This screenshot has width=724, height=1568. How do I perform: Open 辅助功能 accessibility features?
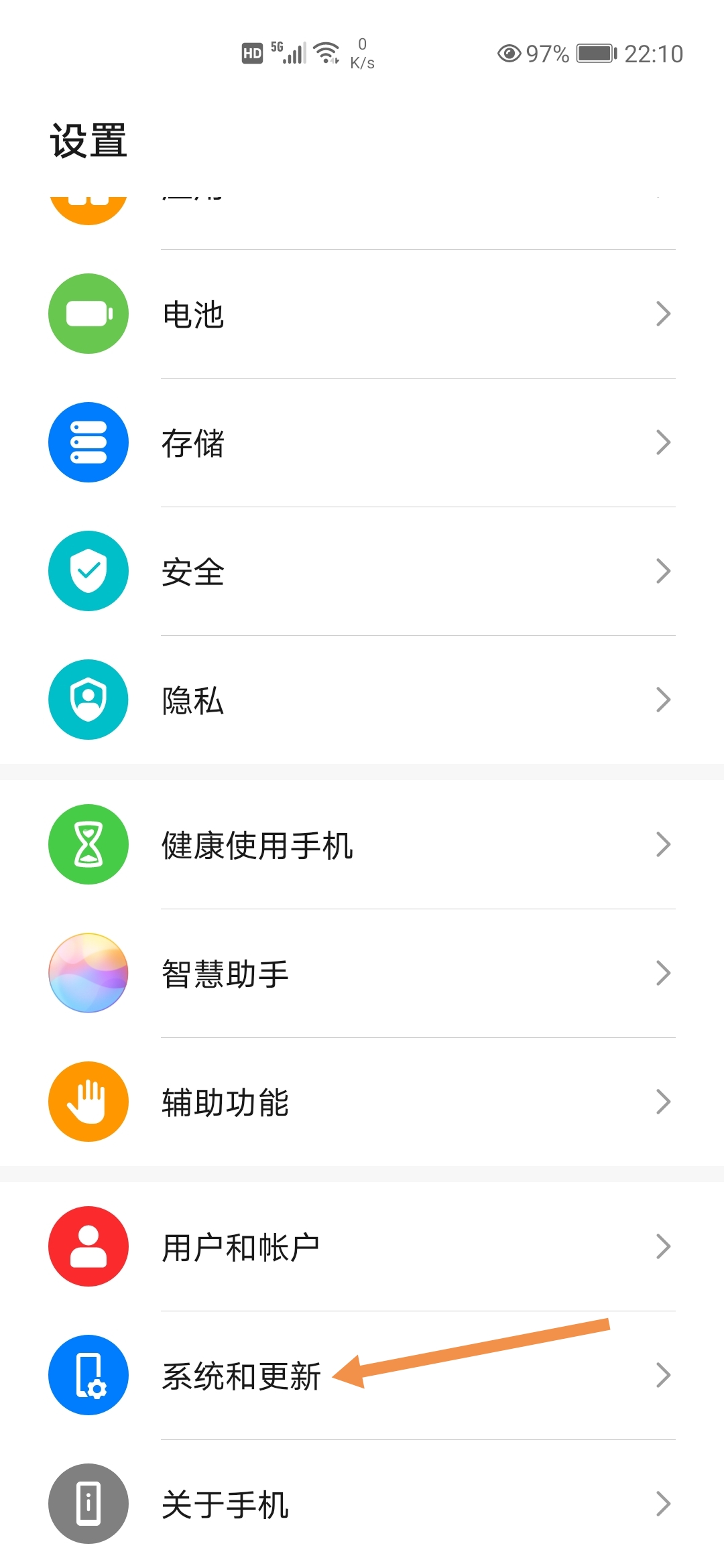coord(362,1102)
